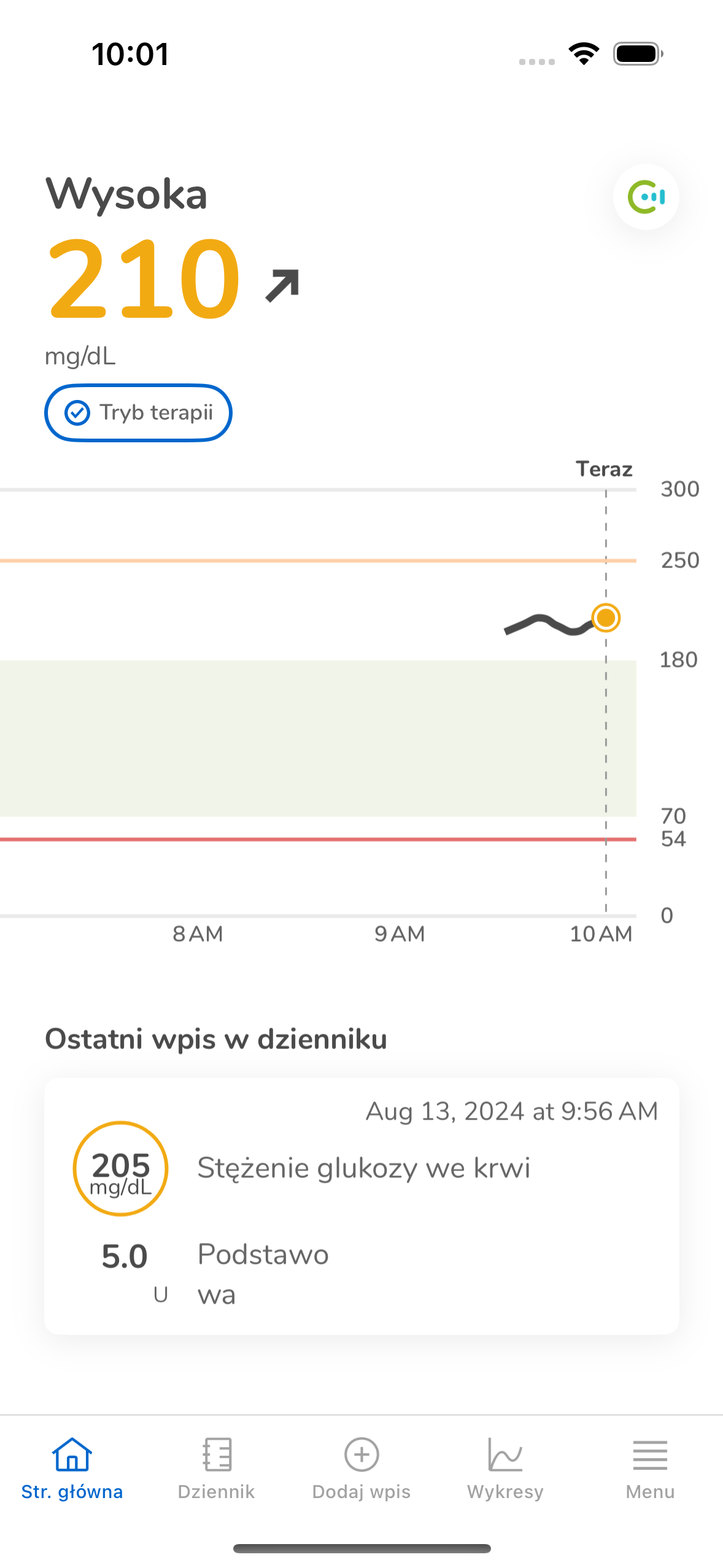This screenshot has height=1568, width=723.
Task: Tap the Tryb terapii button
Action: 138,413
